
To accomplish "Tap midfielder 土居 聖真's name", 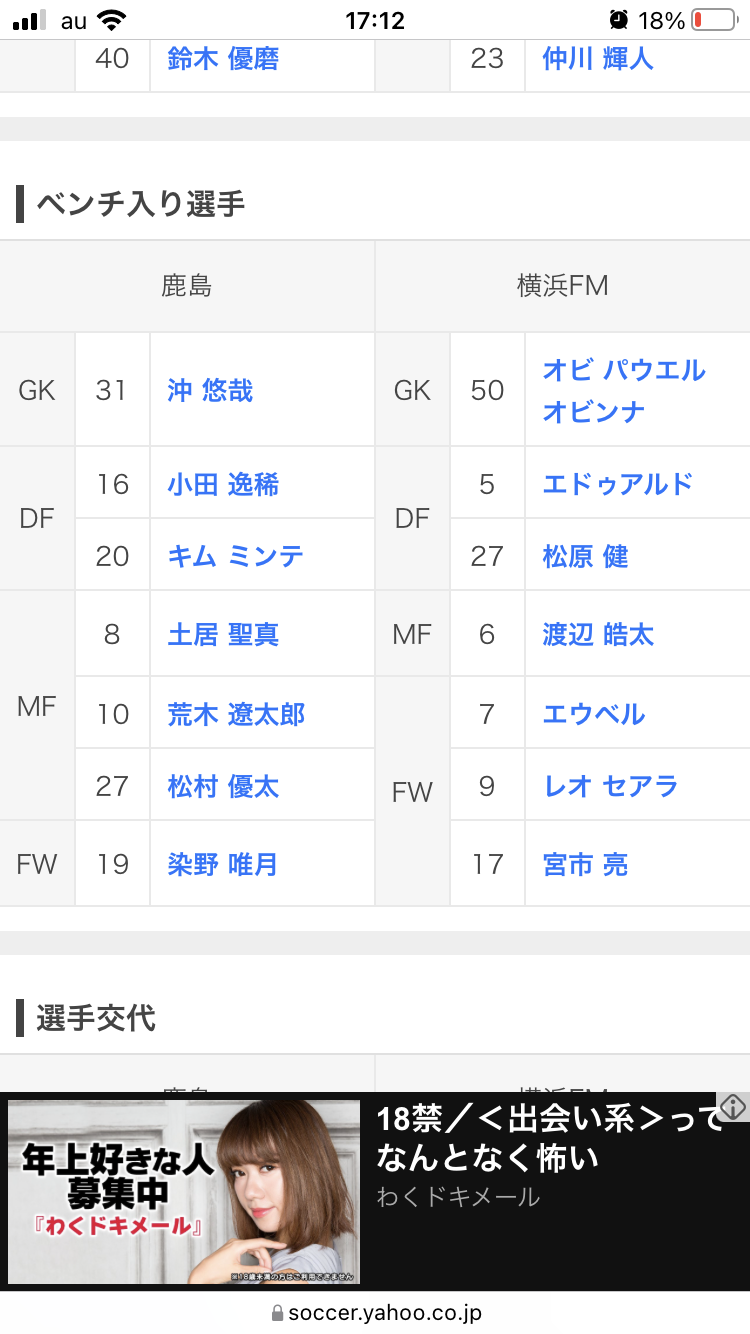I will (x=223, y=635).
